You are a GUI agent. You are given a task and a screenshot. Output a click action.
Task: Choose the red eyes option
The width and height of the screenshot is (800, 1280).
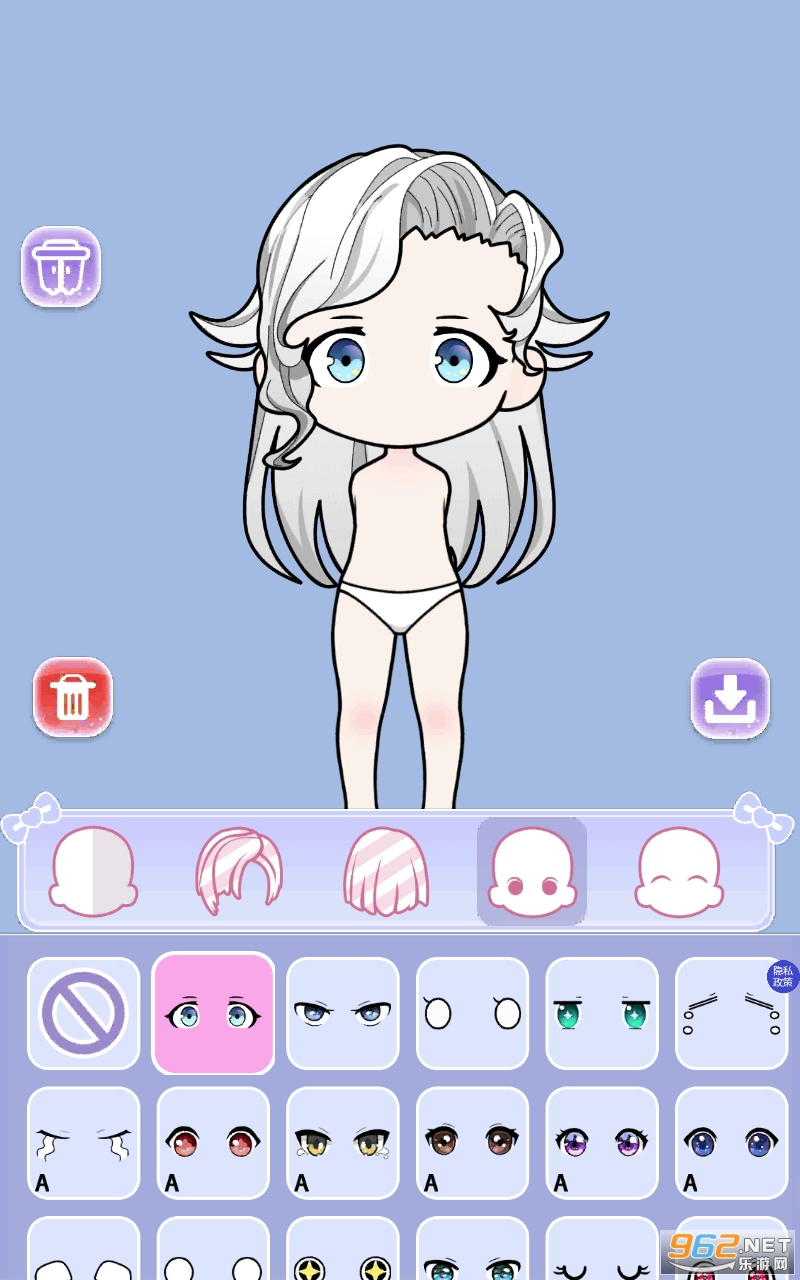213,1143
